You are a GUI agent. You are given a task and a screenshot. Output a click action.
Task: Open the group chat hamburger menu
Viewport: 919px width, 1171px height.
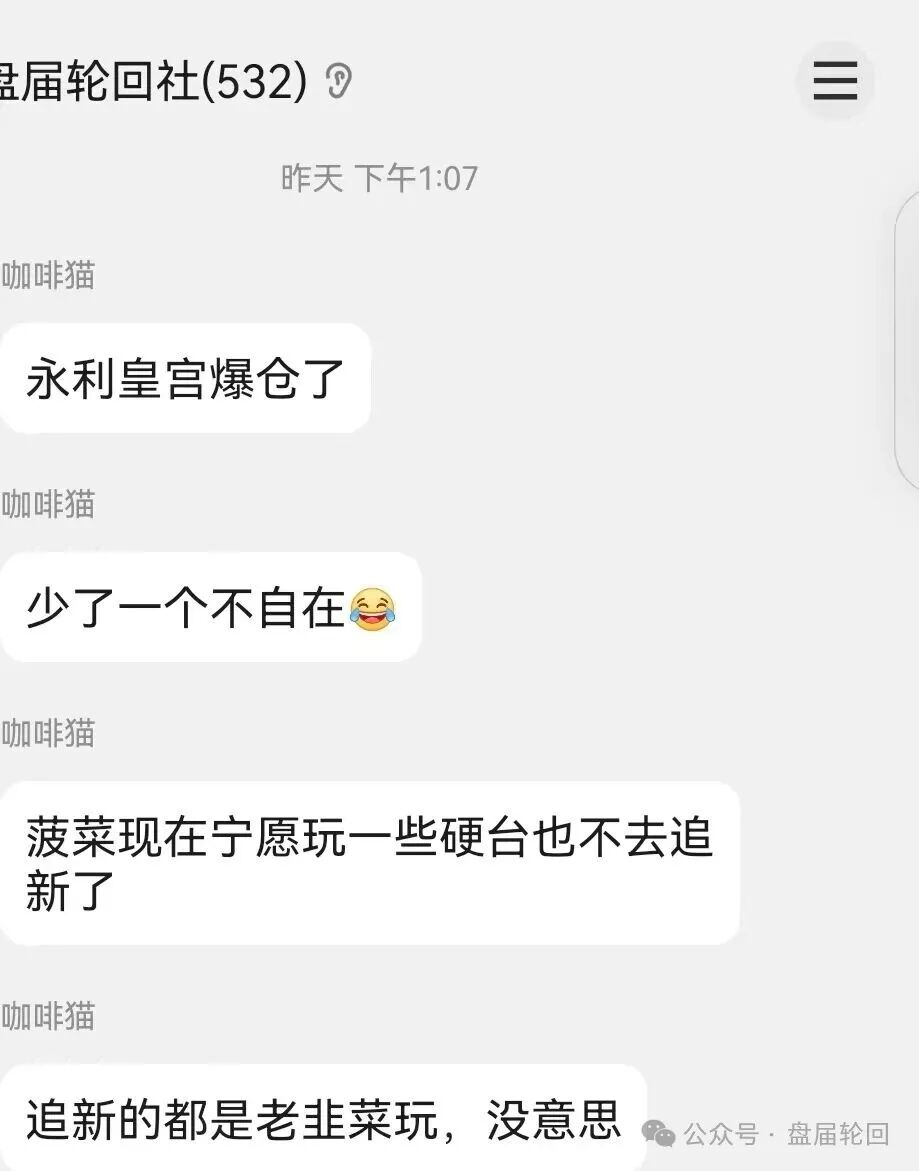835,81
